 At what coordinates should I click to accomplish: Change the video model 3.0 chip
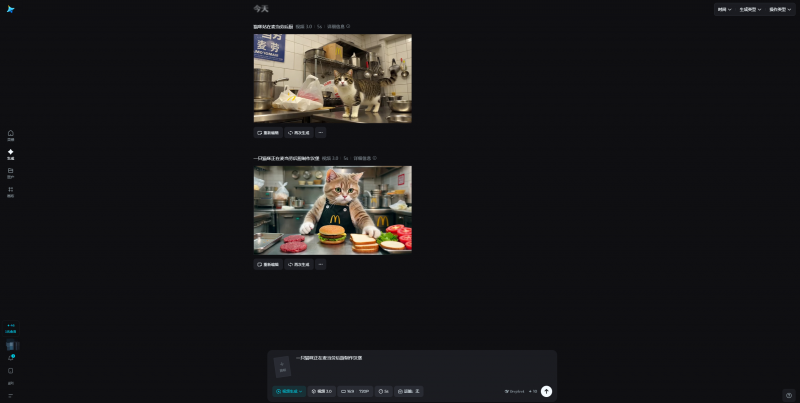[x=321, y=391]
